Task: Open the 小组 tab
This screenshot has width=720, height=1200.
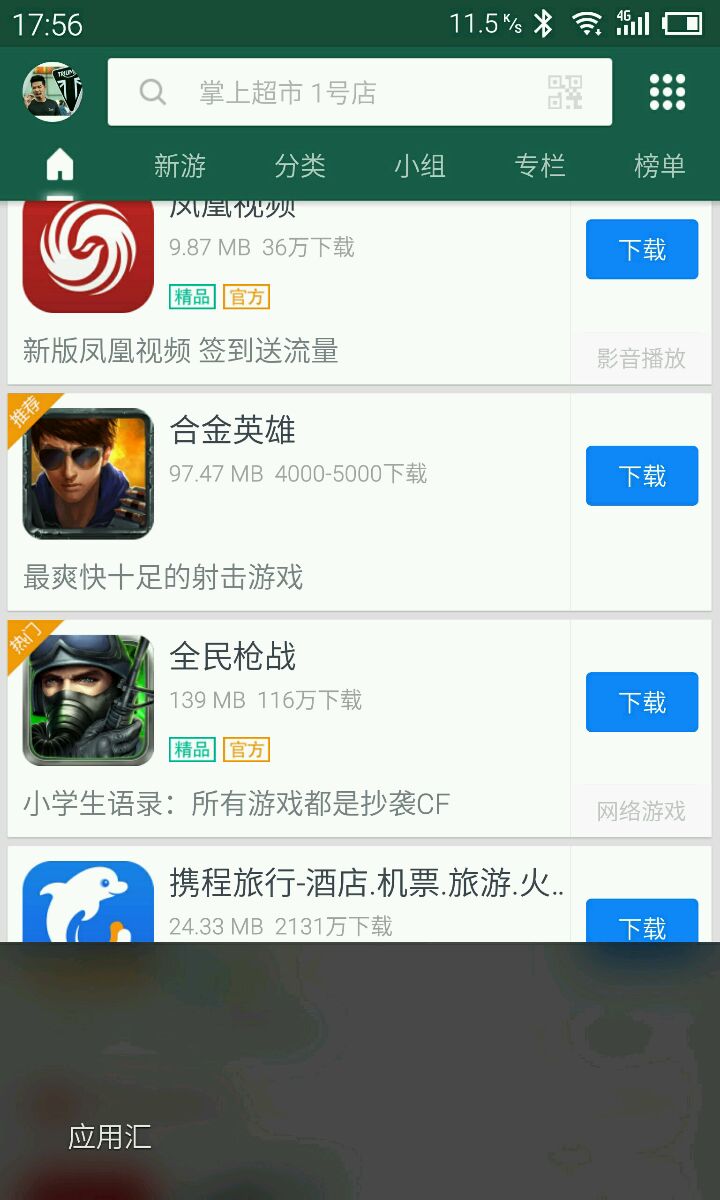Action: tap(420, 165)
